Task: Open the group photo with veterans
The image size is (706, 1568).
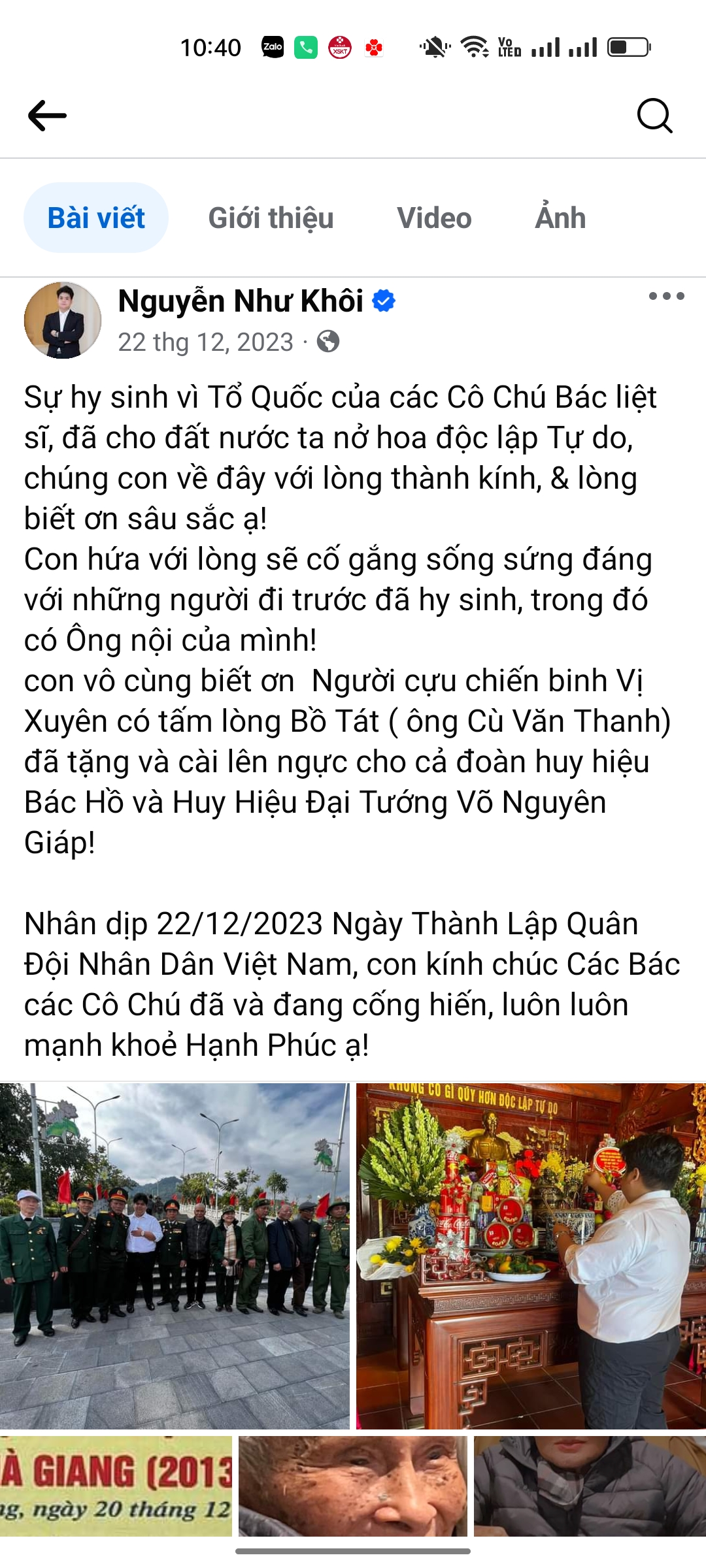Action: pyautogui.click(x=175, y=1256)
